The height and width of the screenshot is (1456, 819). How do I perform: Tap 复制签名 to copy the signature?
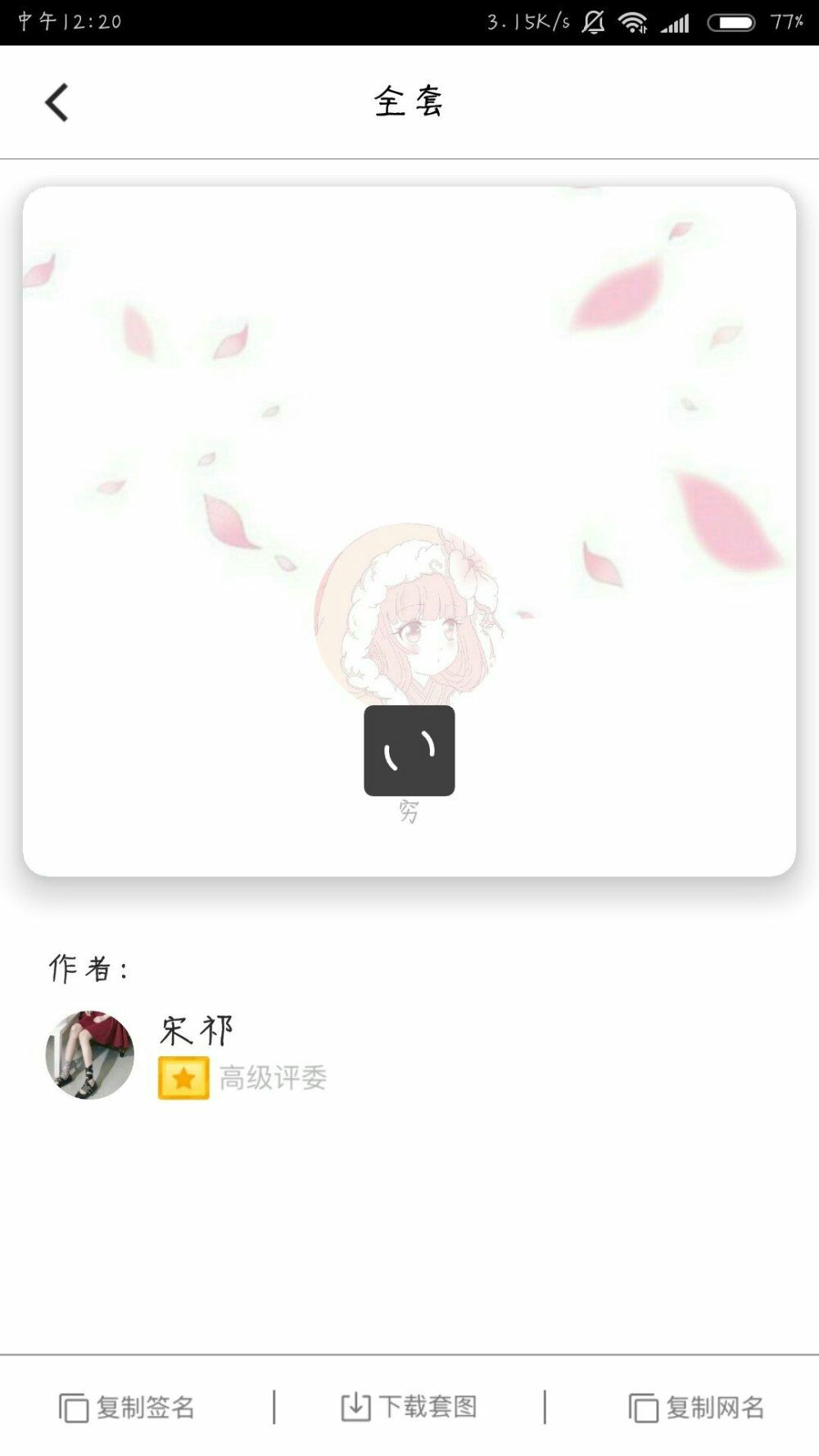click(127, 1408)
